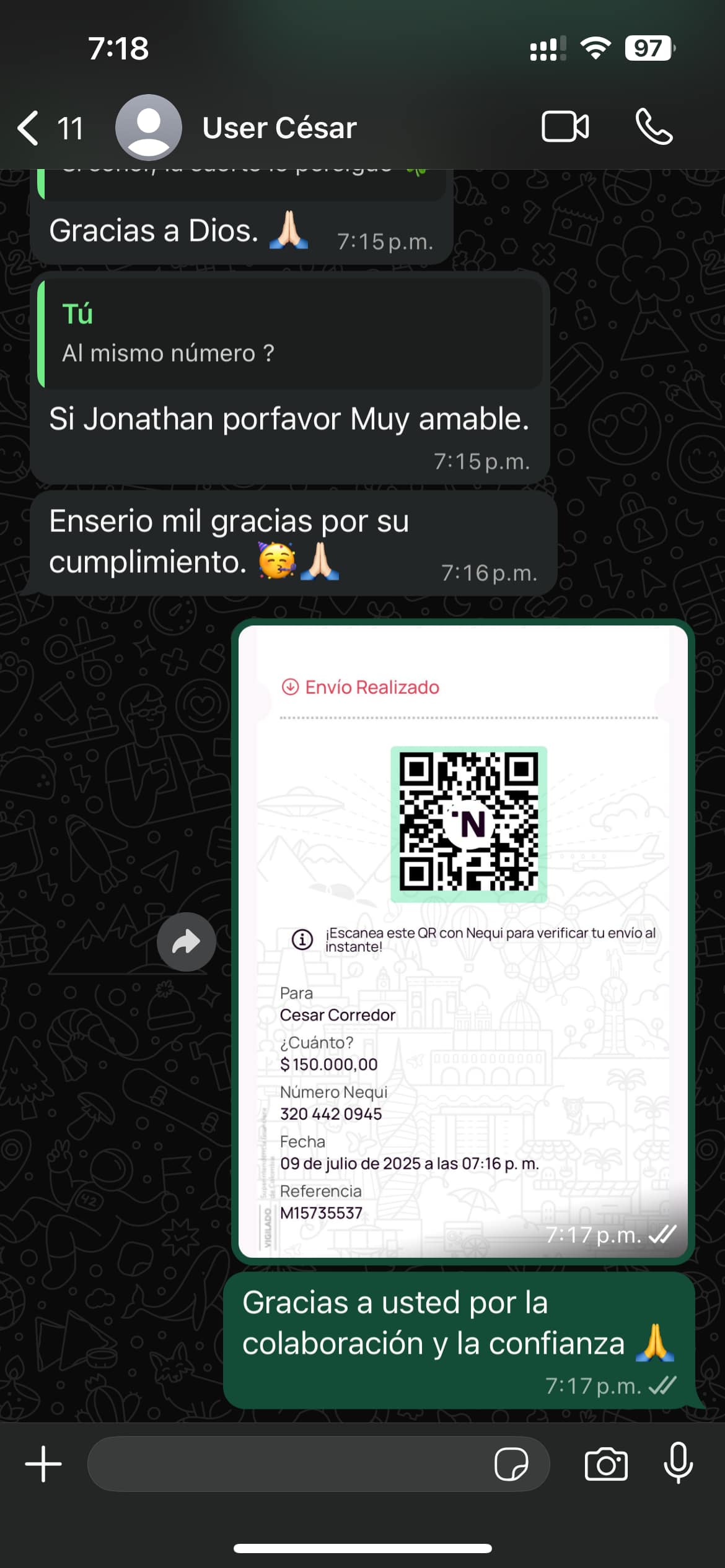Start a video call with User César
Viewport: 725px width, 1568px height.
click(x=565, y=127)
